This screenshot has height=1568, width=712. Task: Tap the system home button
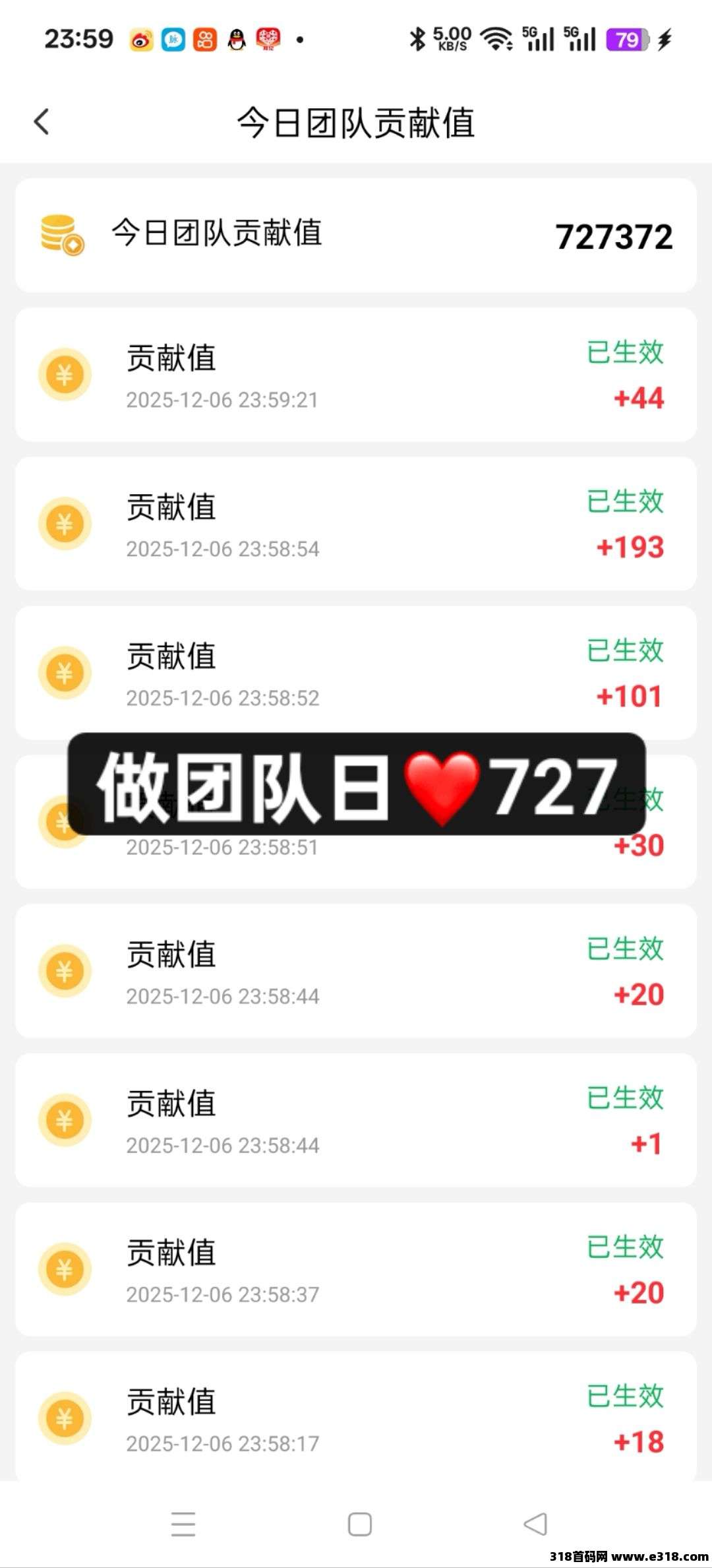359,1524
